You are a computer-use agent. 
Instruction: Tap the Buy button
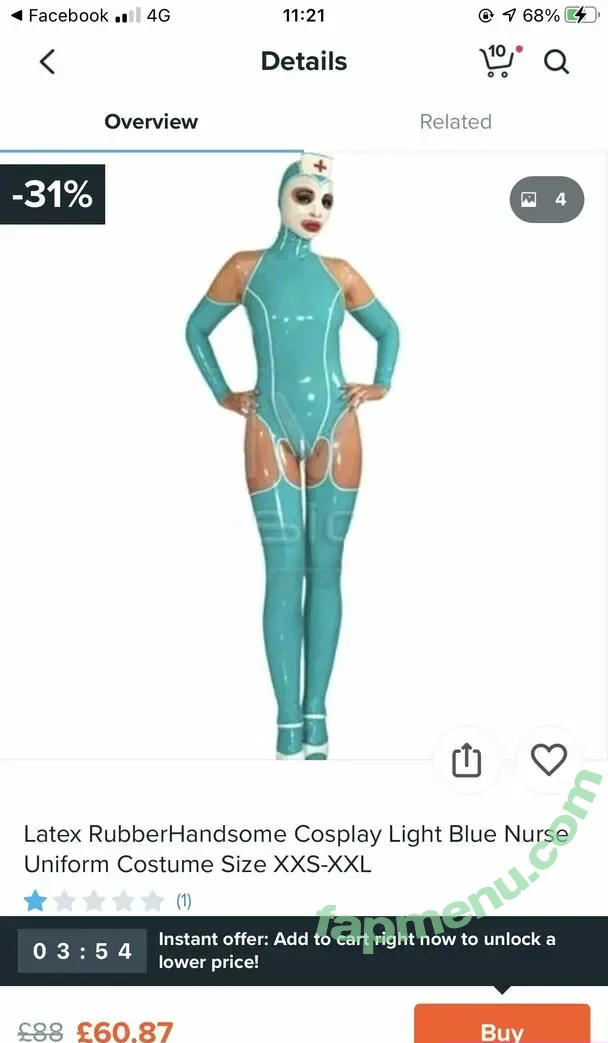coord(501,1028)
